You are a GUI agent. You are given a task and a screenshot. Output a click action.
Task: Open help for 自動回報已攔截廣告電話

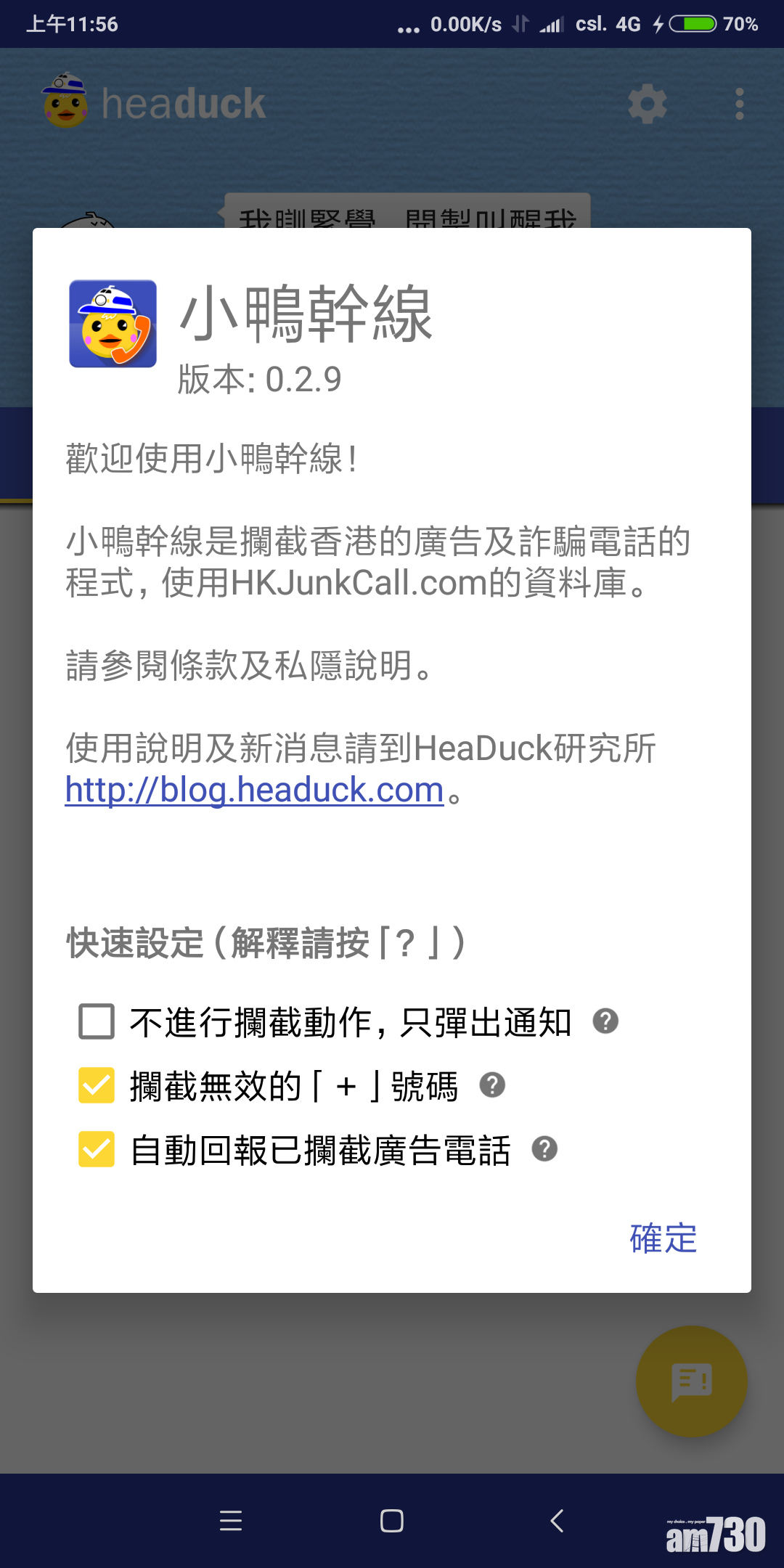[x=544, y=1149]
